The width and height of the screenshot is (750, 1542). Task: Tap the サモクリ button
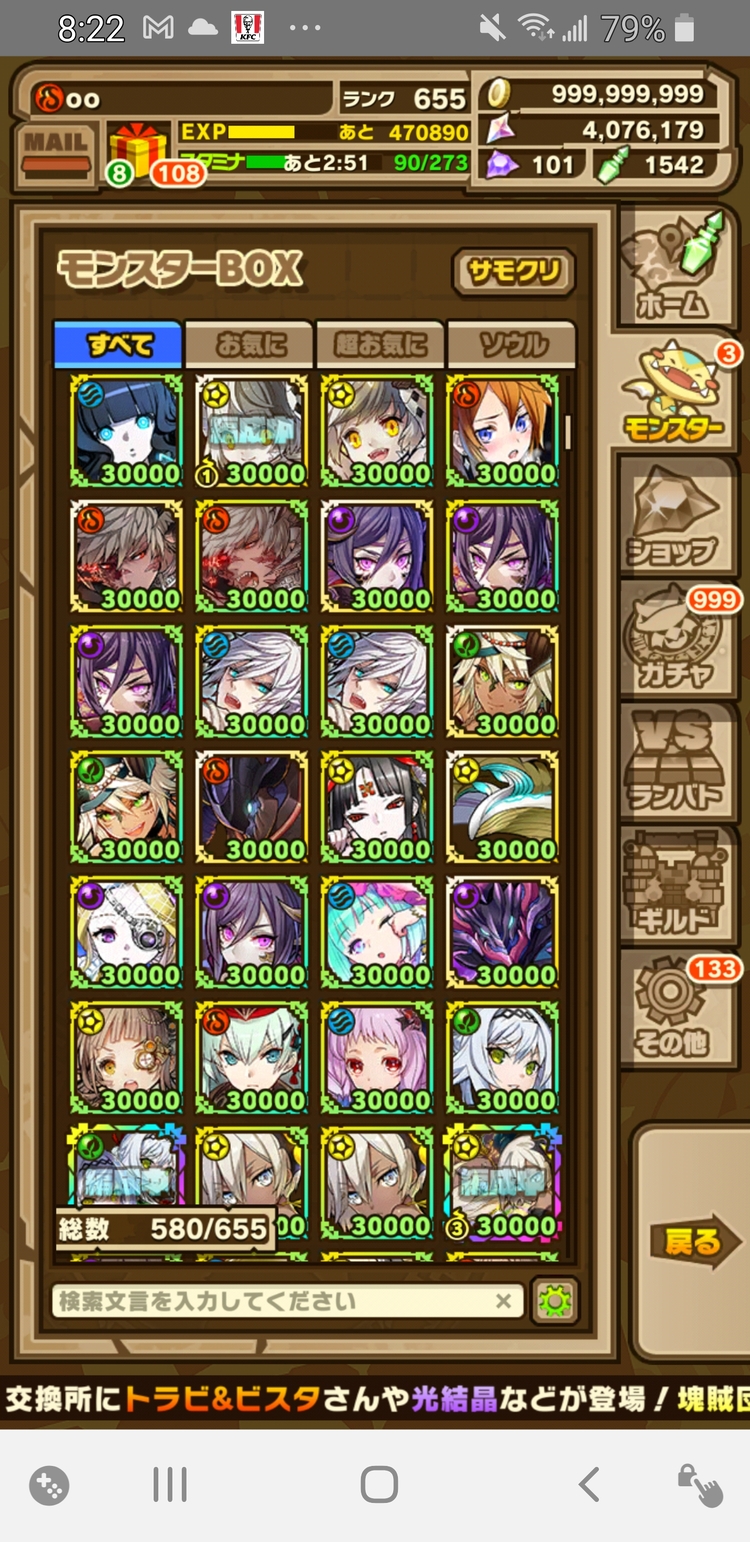tap(514, 272)
